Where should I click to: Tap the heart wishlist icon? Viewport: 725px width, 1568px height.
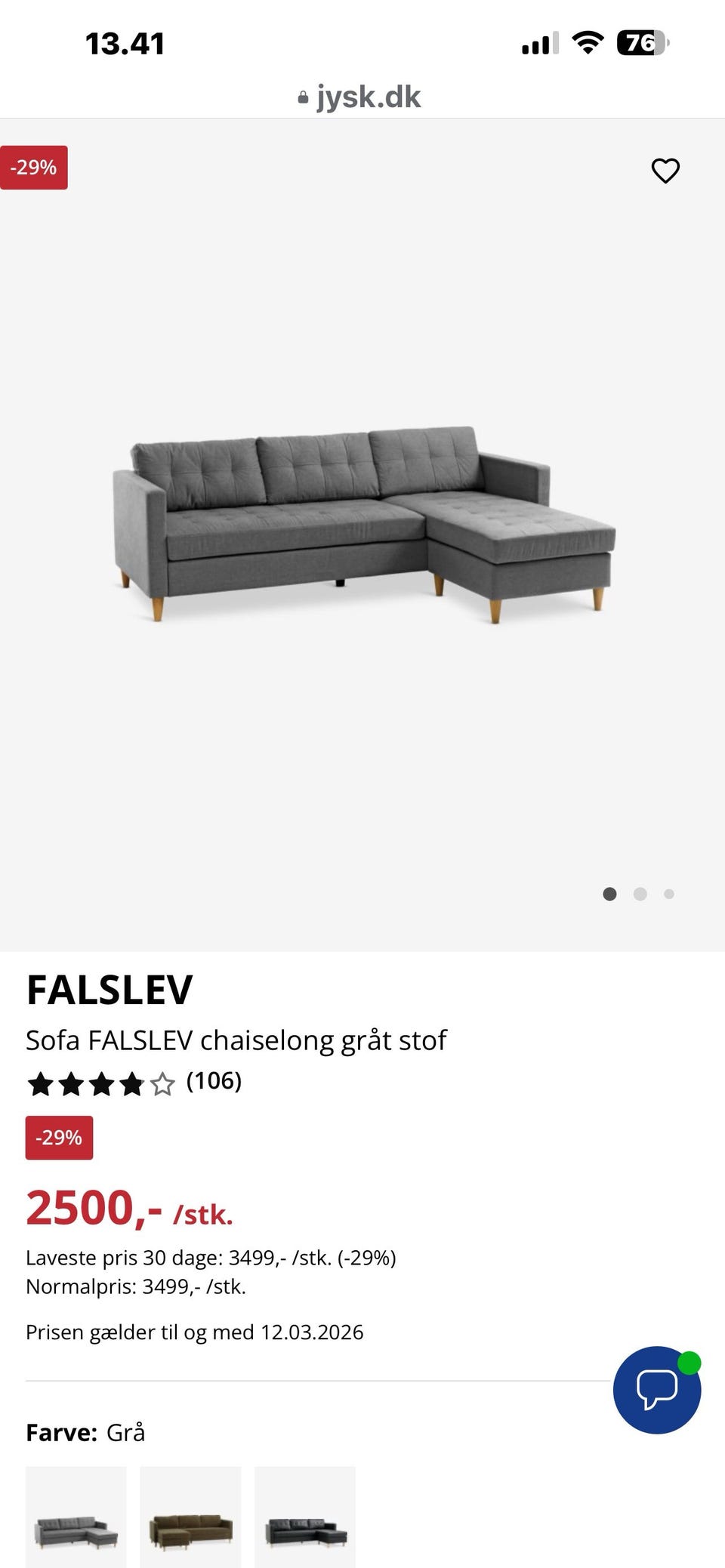click(x=665, y=171)
